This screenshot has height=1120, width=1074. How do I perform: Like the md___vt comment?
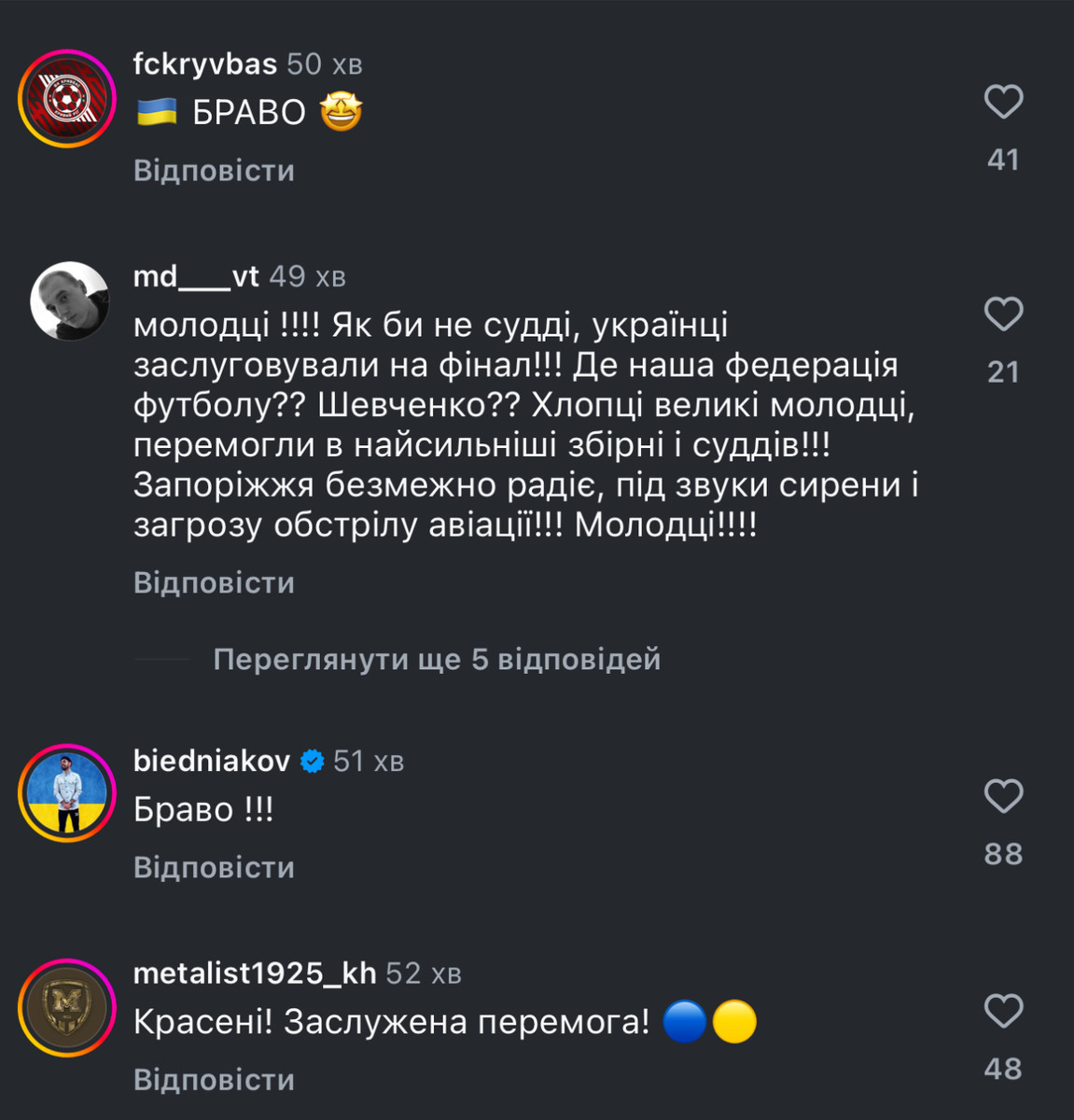[1003, 314]
